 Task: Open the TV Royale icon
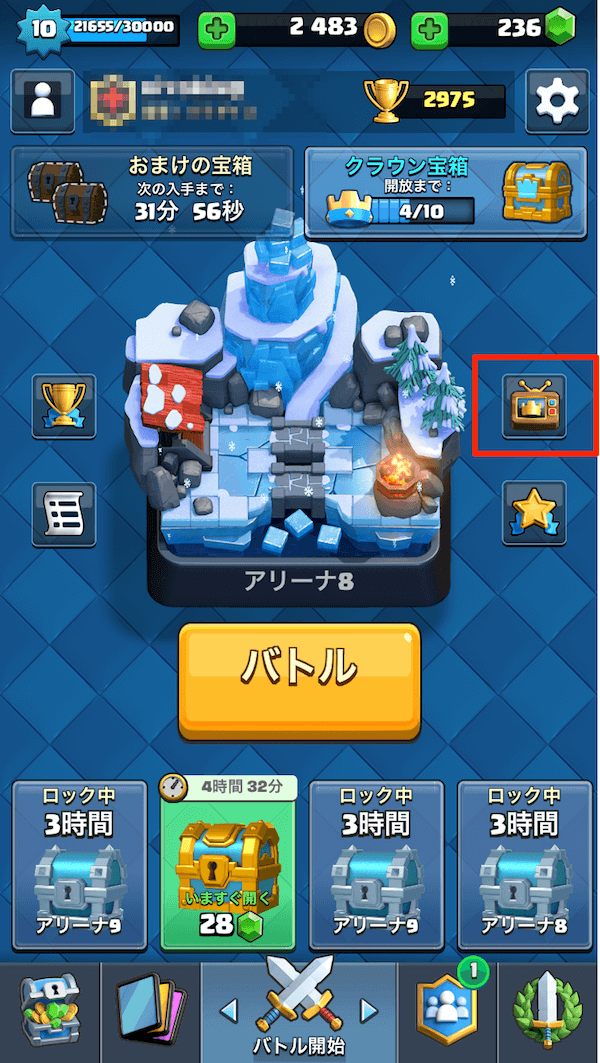click(x=534, y=406)
